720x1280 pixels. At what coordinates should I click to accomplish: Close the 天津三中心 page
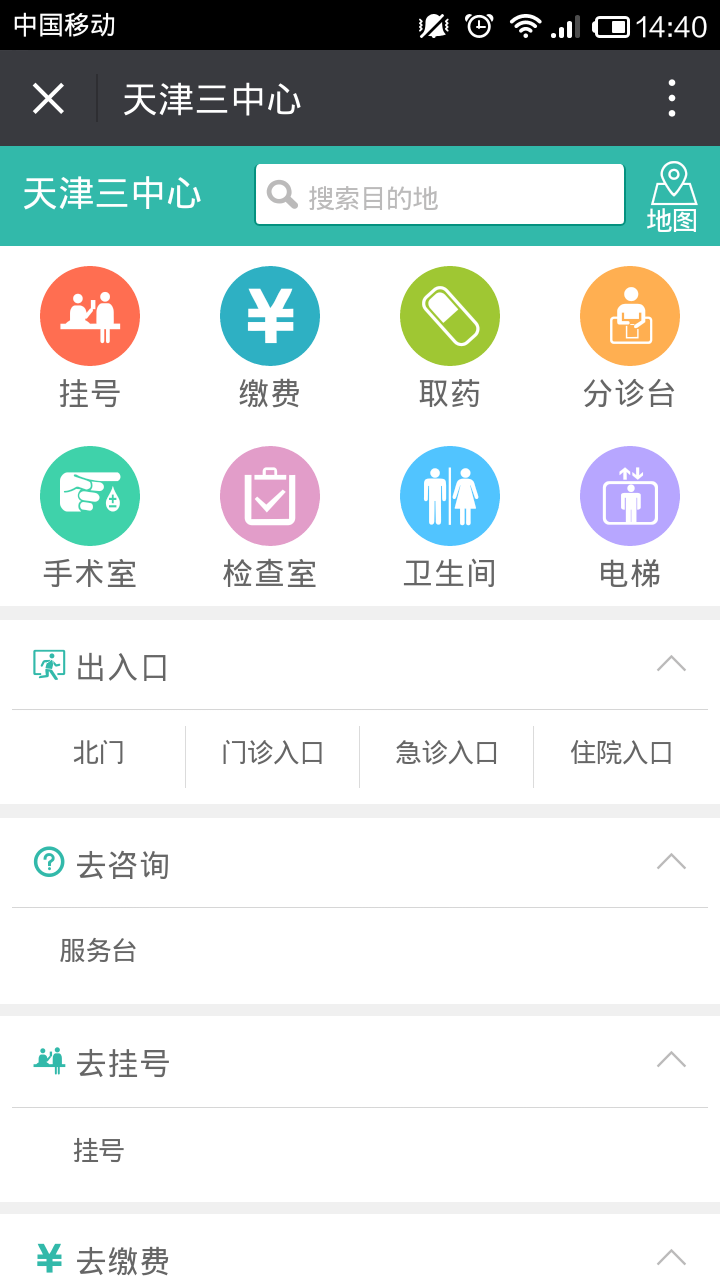click(x=48, y=99)
